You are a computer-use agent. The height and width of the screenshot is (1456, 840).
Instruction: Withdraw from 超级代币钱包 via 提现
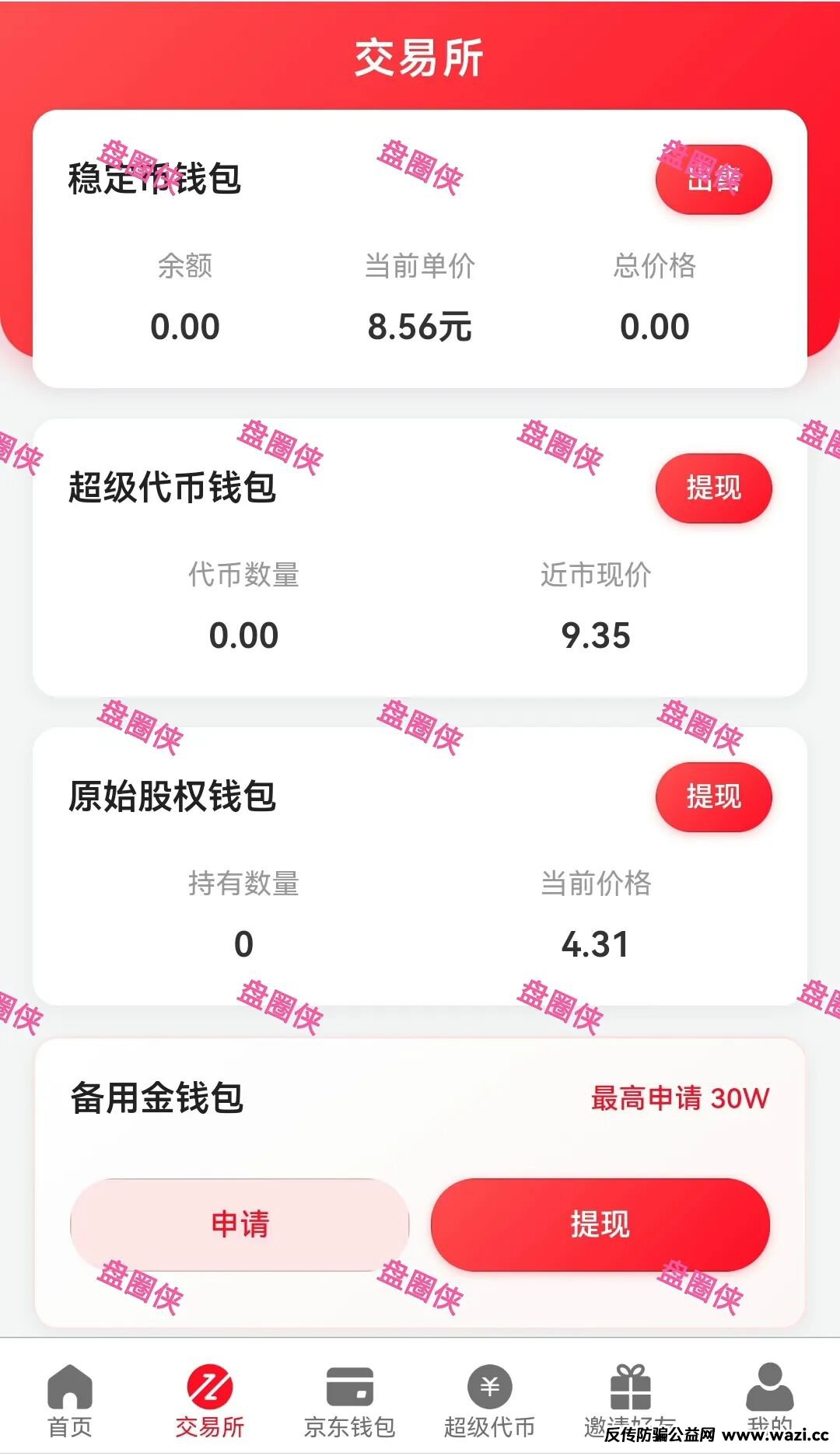(713, 488)
